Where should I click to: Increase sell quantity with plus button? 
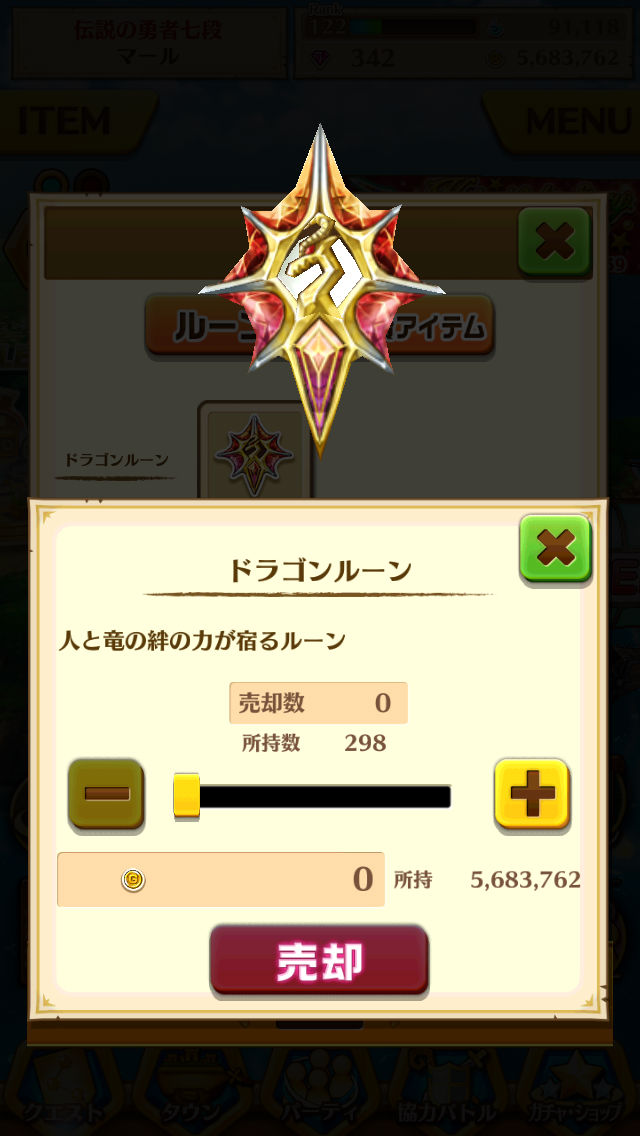532,794
